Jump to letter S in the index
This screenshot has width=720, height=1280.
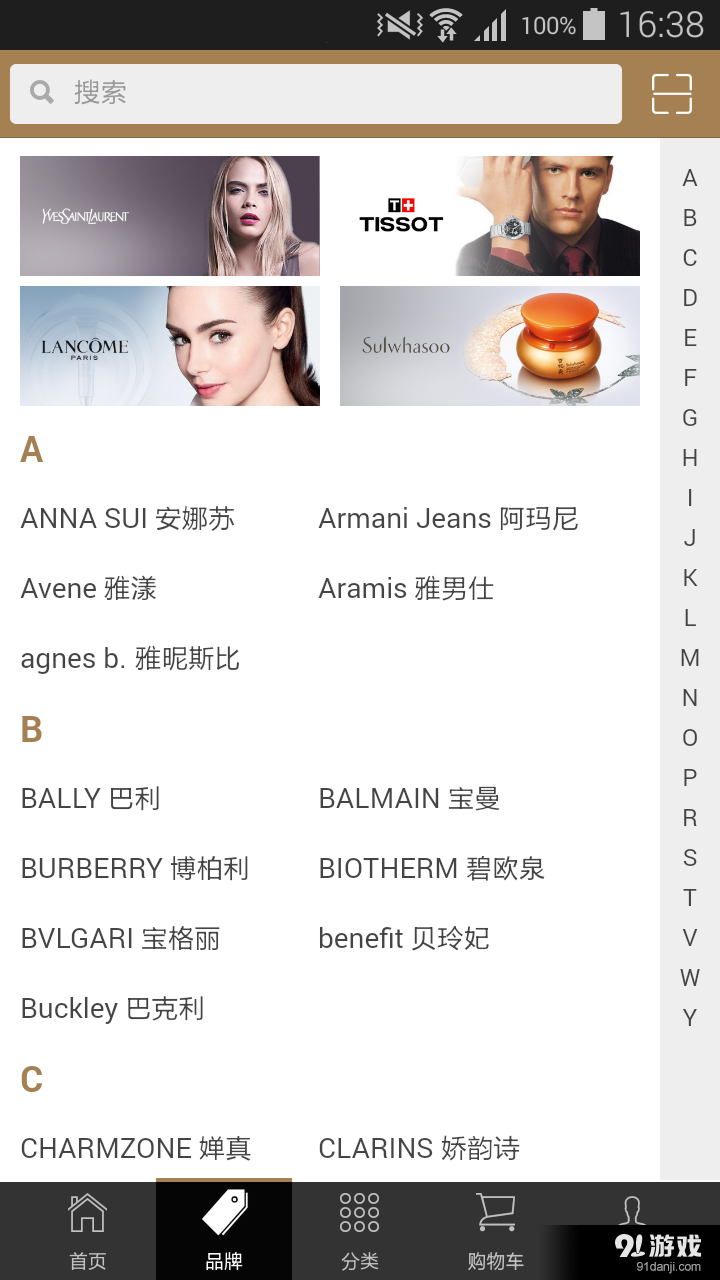point(689,858)
